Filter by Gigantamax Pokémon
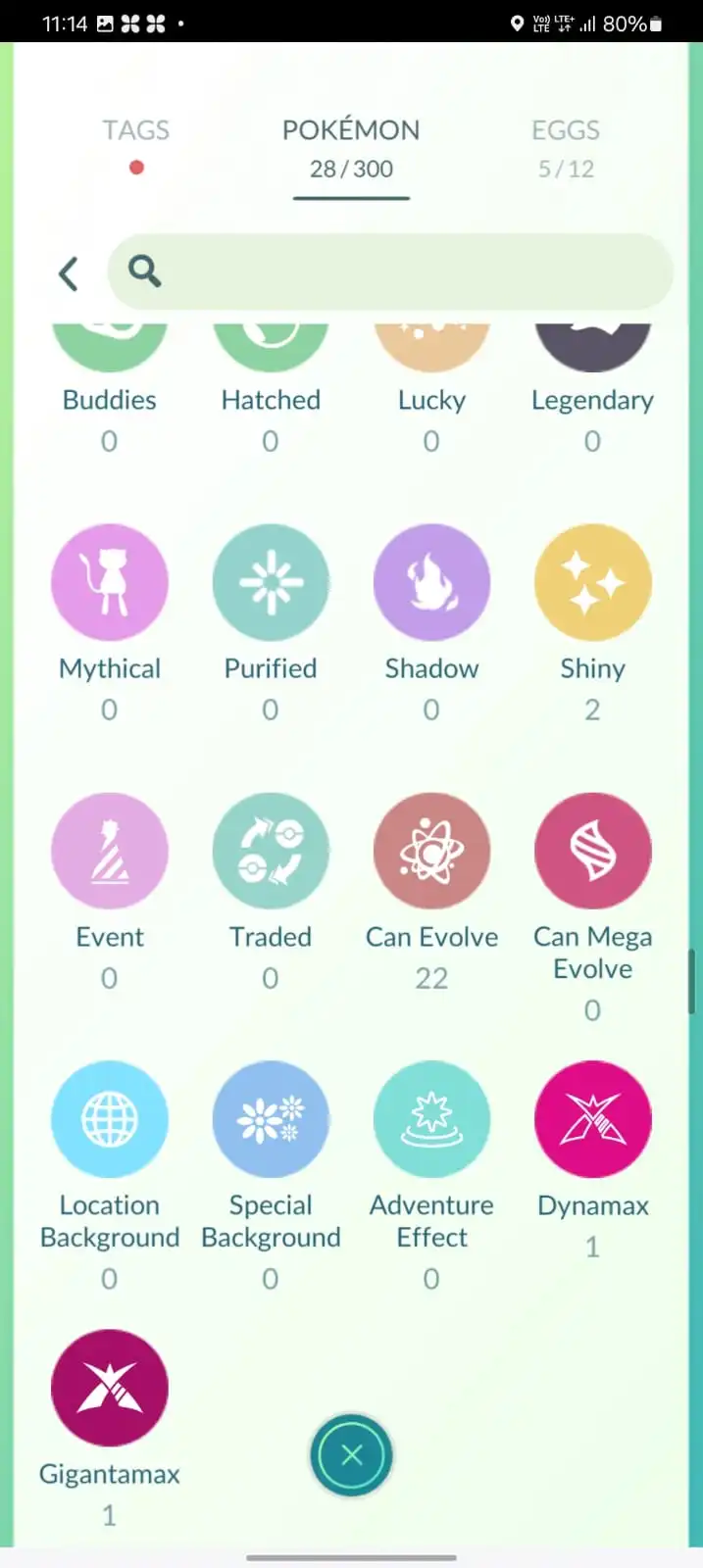The width and height of the screenshot is (703, 1568). (110, 1389)
